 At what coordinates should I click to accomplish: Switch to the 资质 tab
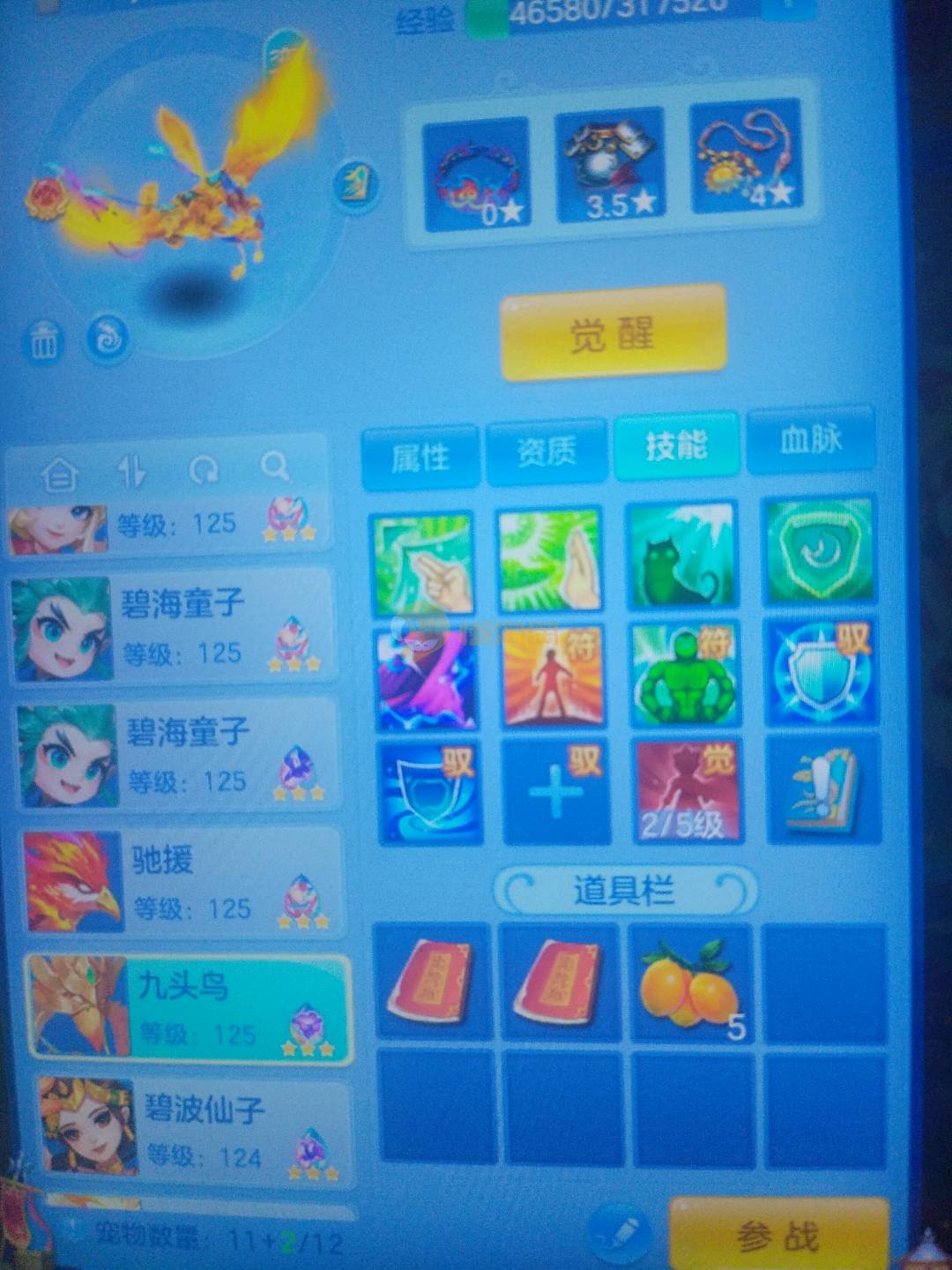[x=547, y=452]
